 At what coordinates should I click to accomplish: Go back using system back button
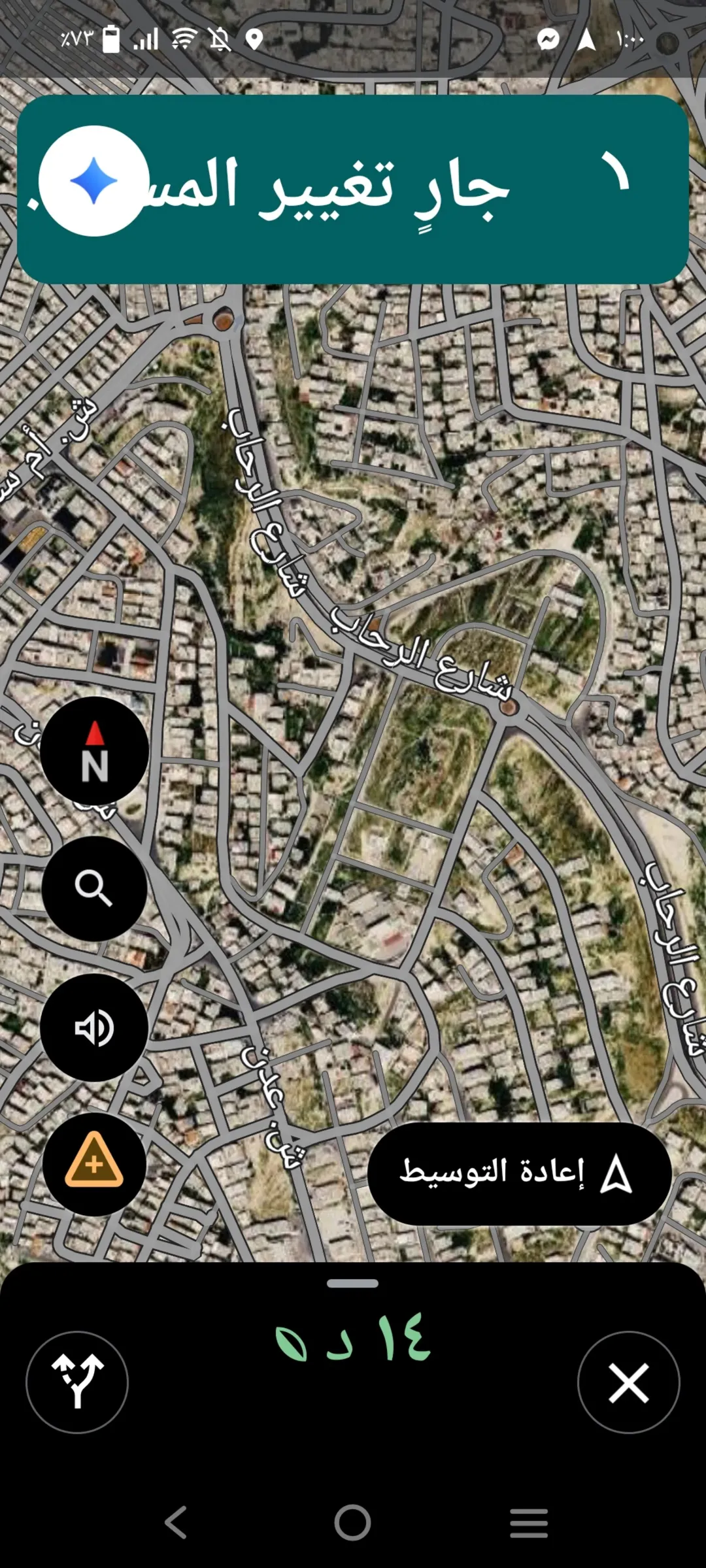(x=176, y=1522)
